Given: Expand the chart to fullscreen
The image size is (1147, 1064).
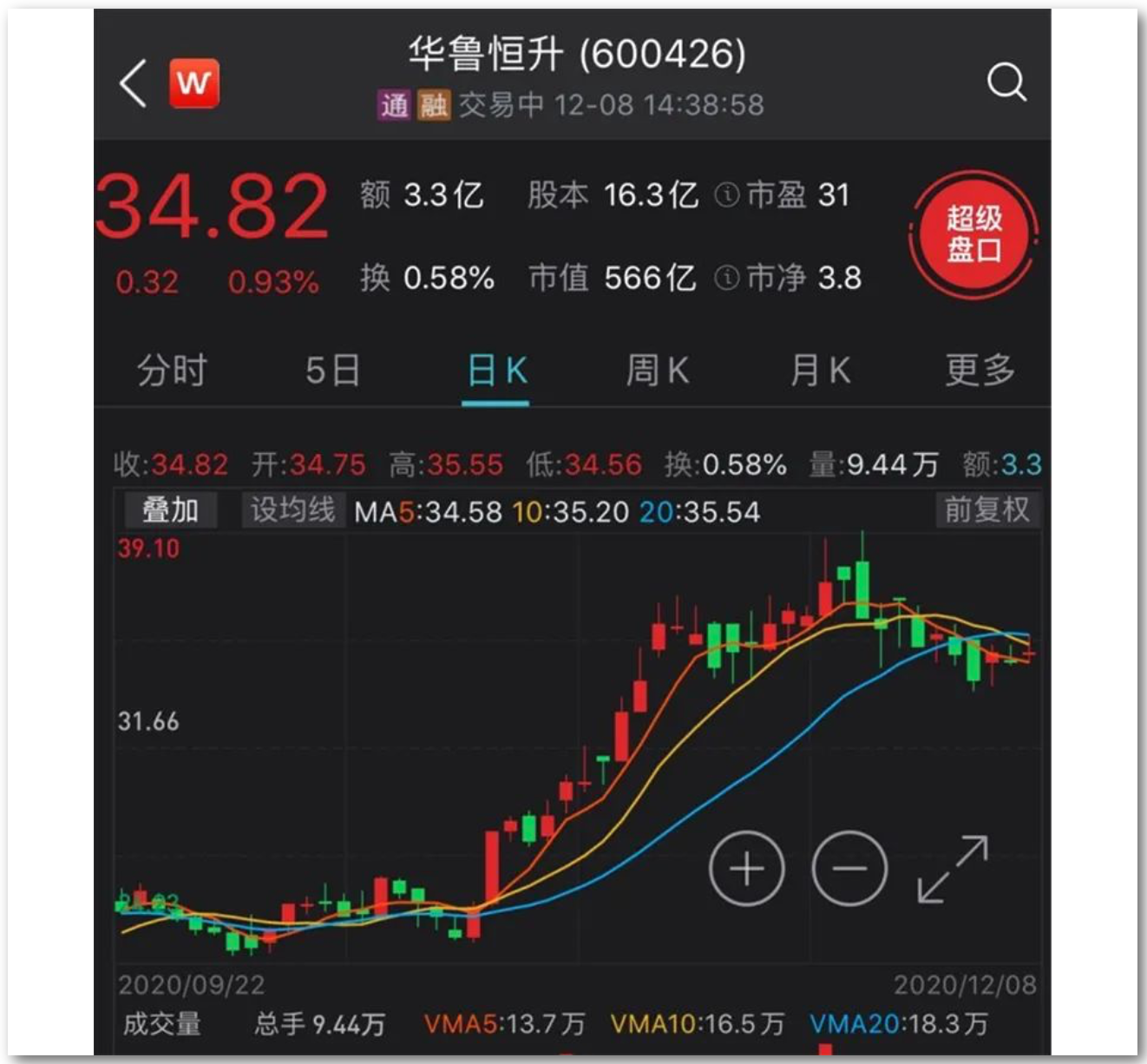Looking at the screenshot, I should (953, 869).
